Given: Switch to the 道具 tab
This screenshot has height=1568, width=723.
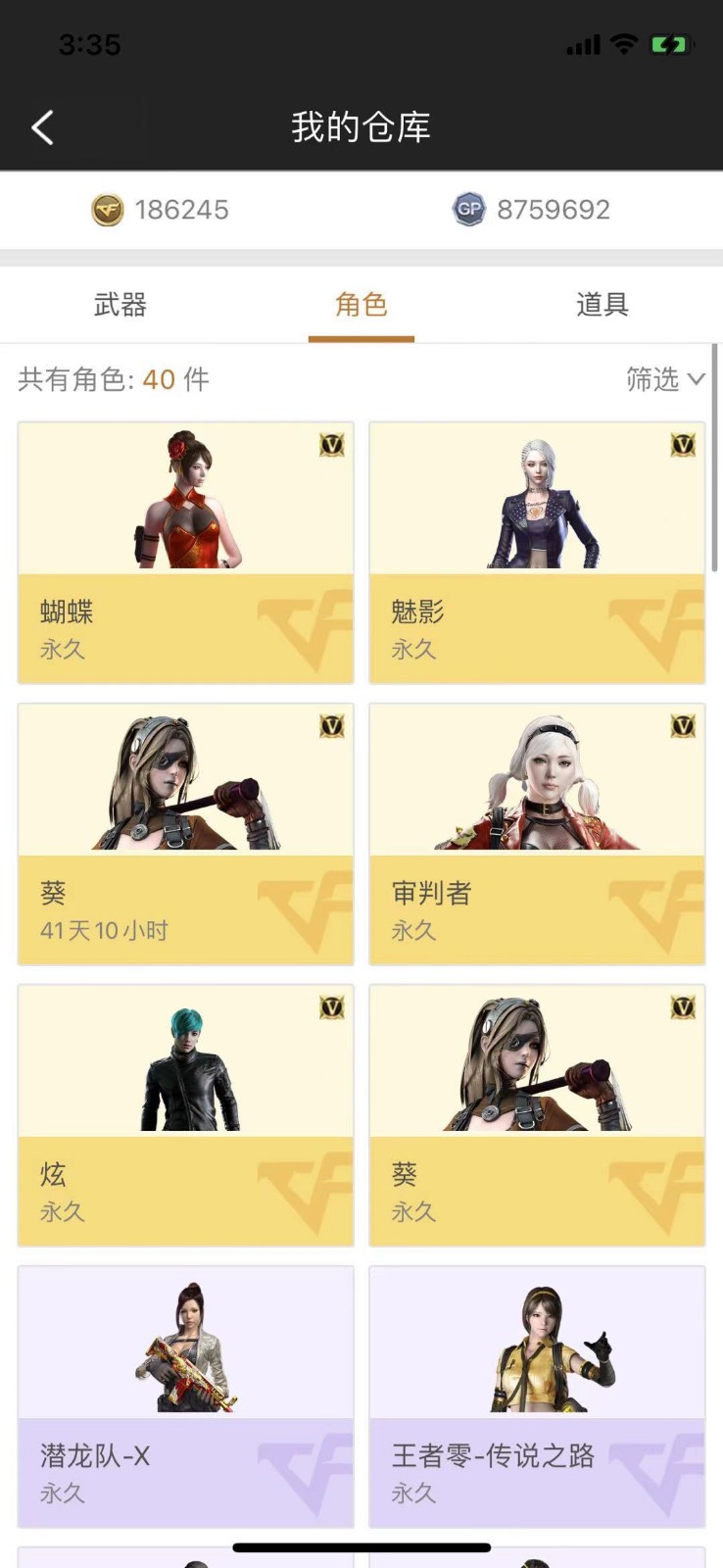Looking at the screenshot, I should tap(602, 305).
